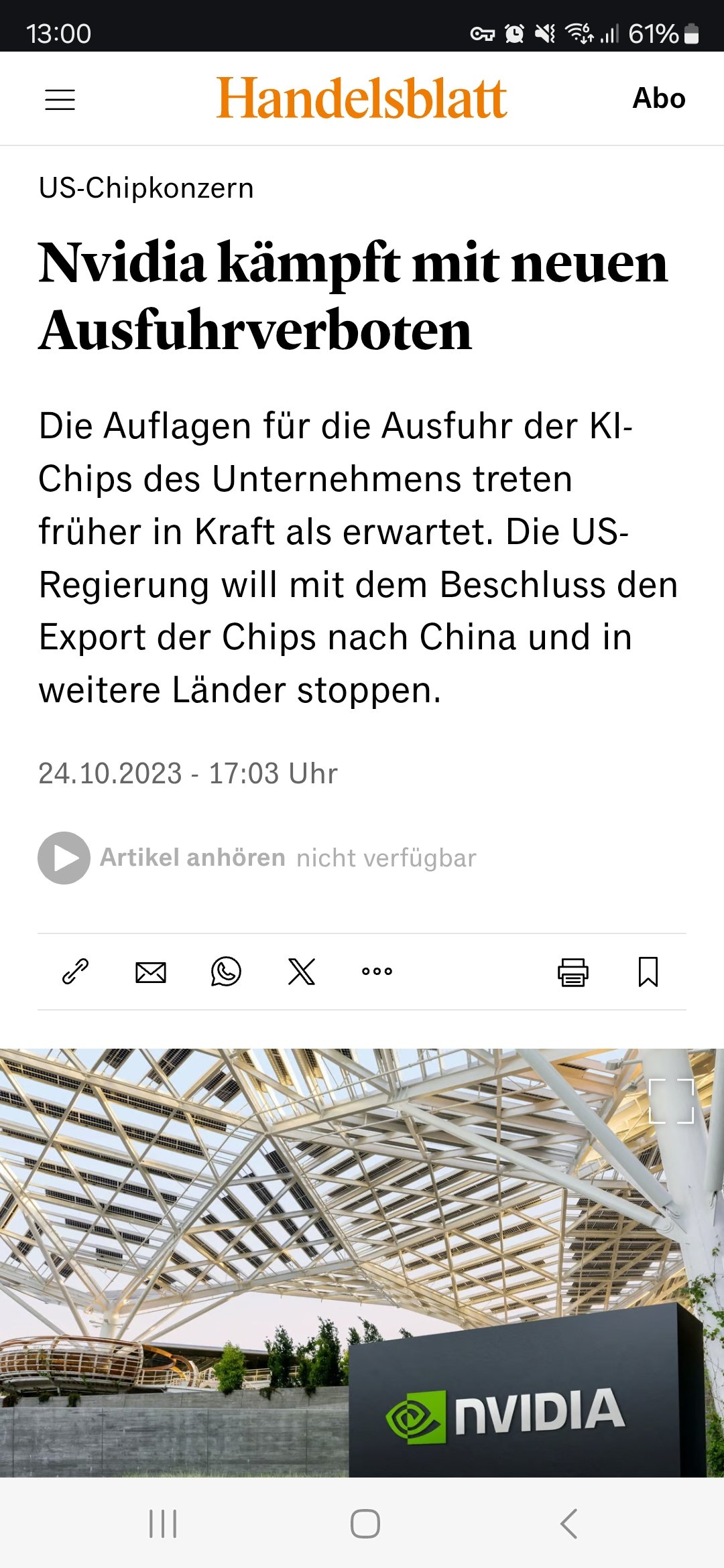
Task: Bookmark this article
Action: (648, 972)
